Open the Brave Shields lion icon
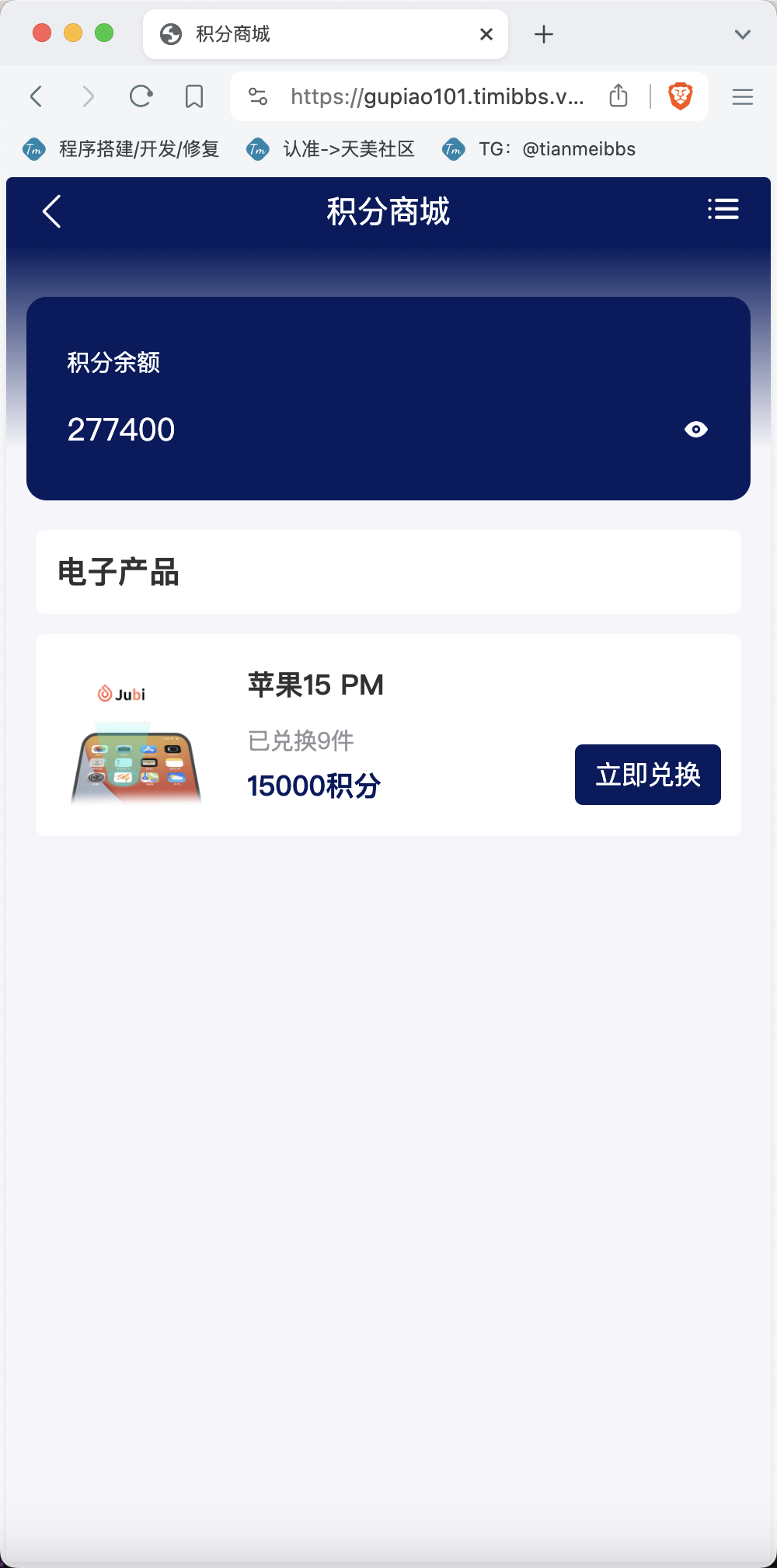 coord(681,96)
